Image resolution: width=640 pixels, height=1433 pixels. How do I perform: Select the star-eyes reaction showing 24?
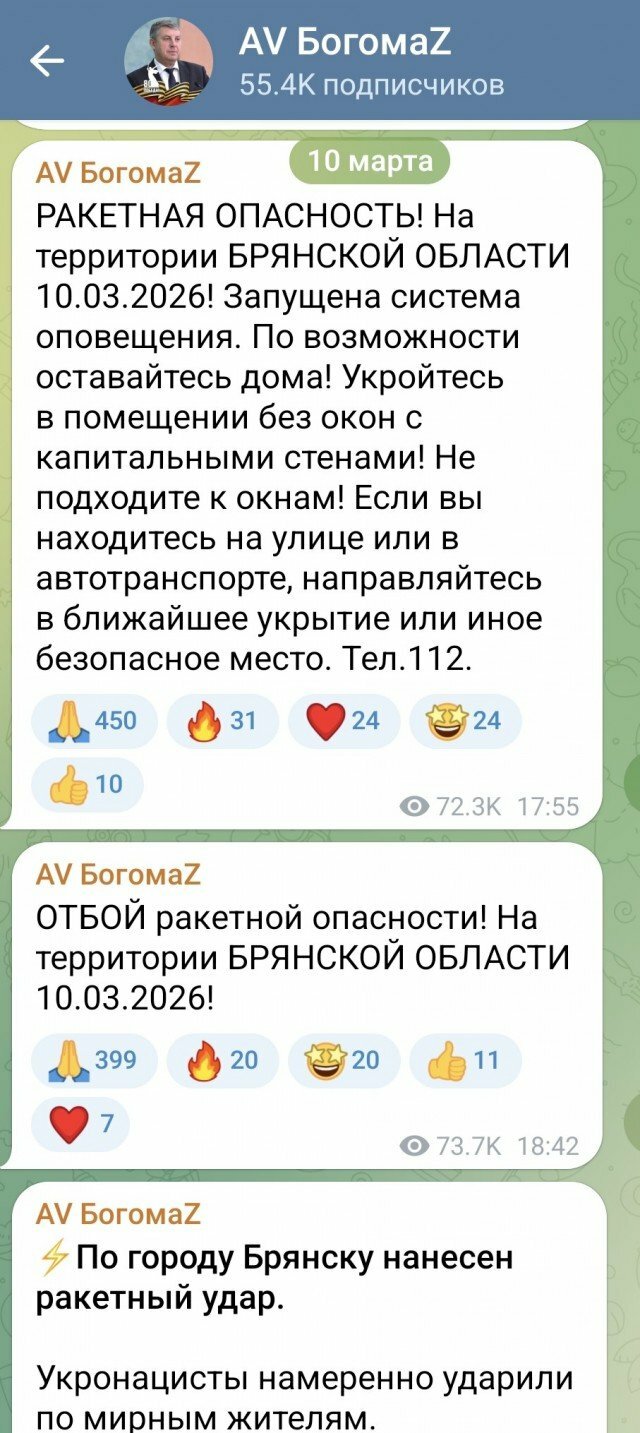pyautogui.click(x=465, y=720)
